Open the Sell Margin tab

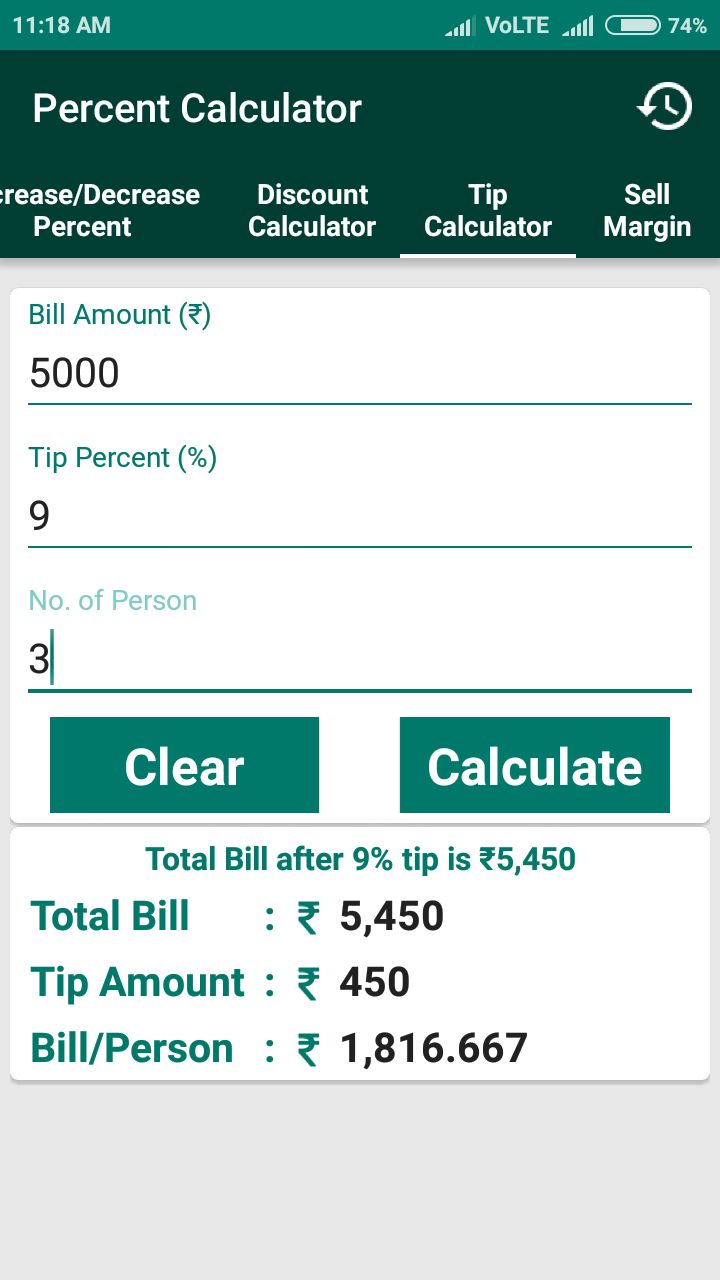coord(647,210)
